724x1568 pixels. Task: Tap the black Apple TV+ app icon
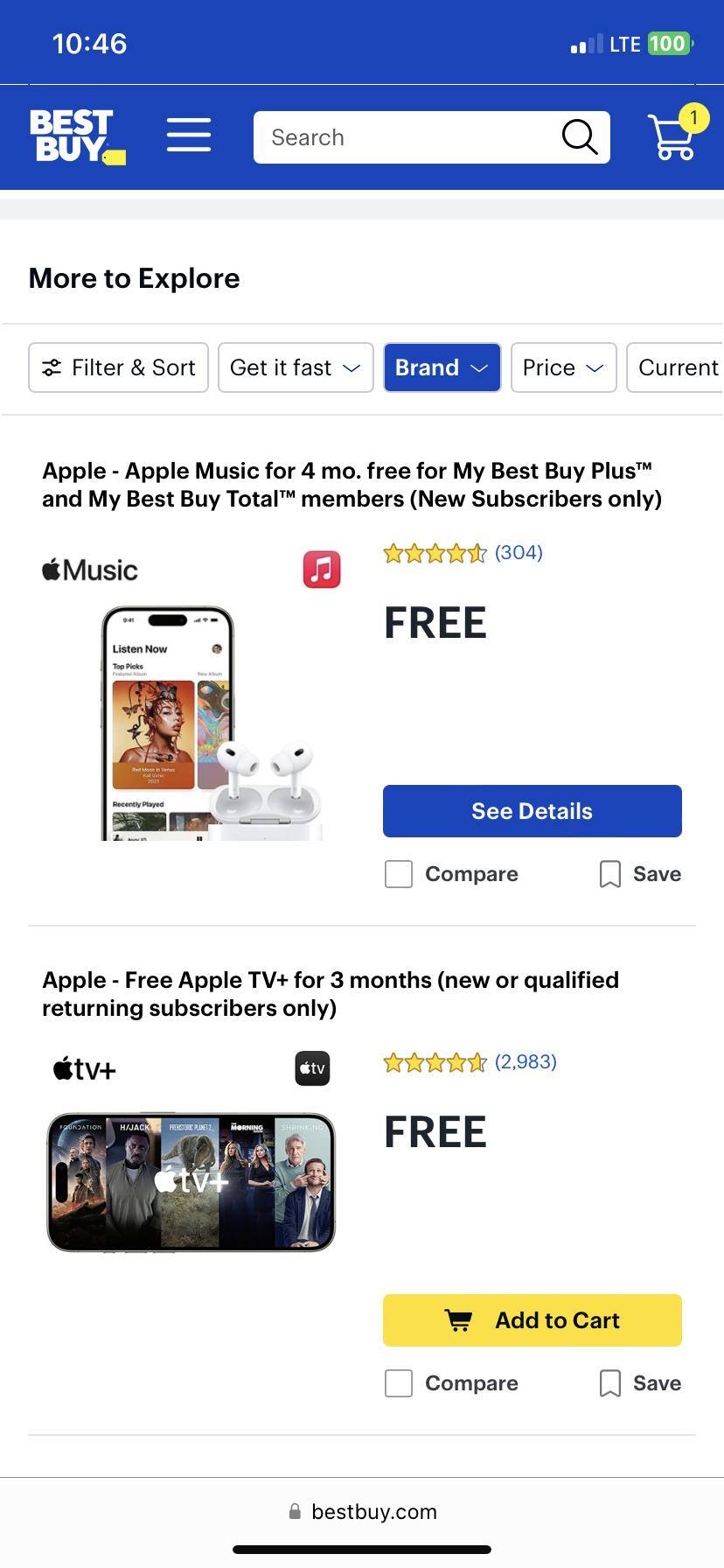point(312,1068)
